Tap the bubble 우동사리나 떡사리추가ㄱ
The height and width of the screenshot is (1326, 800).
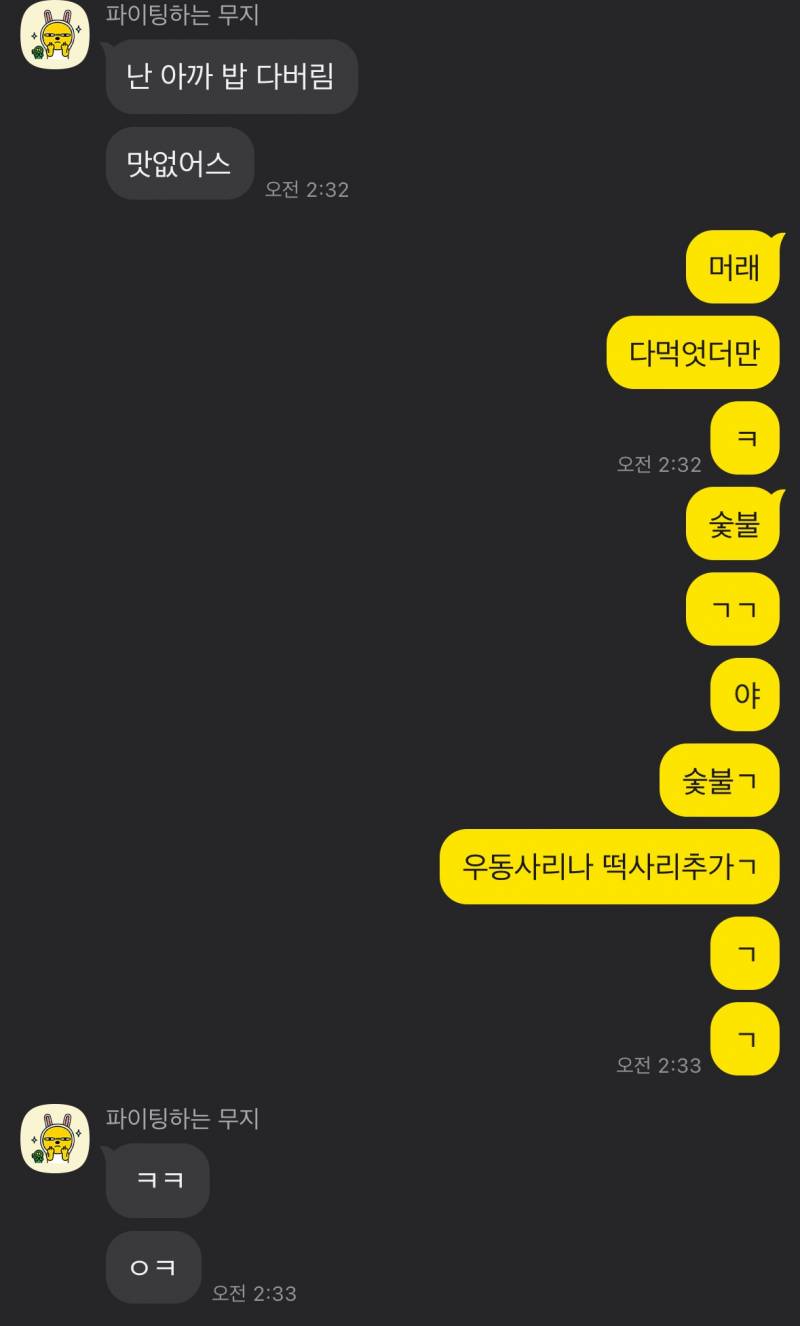[x=608, y=867]
